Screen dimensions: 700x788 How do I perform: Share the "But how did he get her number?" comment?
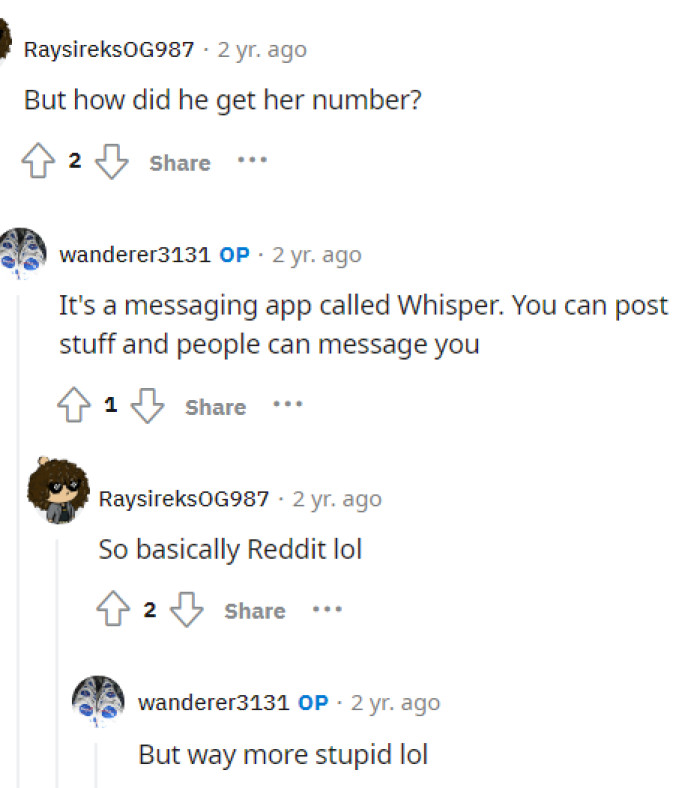click(x=180, y=163)
